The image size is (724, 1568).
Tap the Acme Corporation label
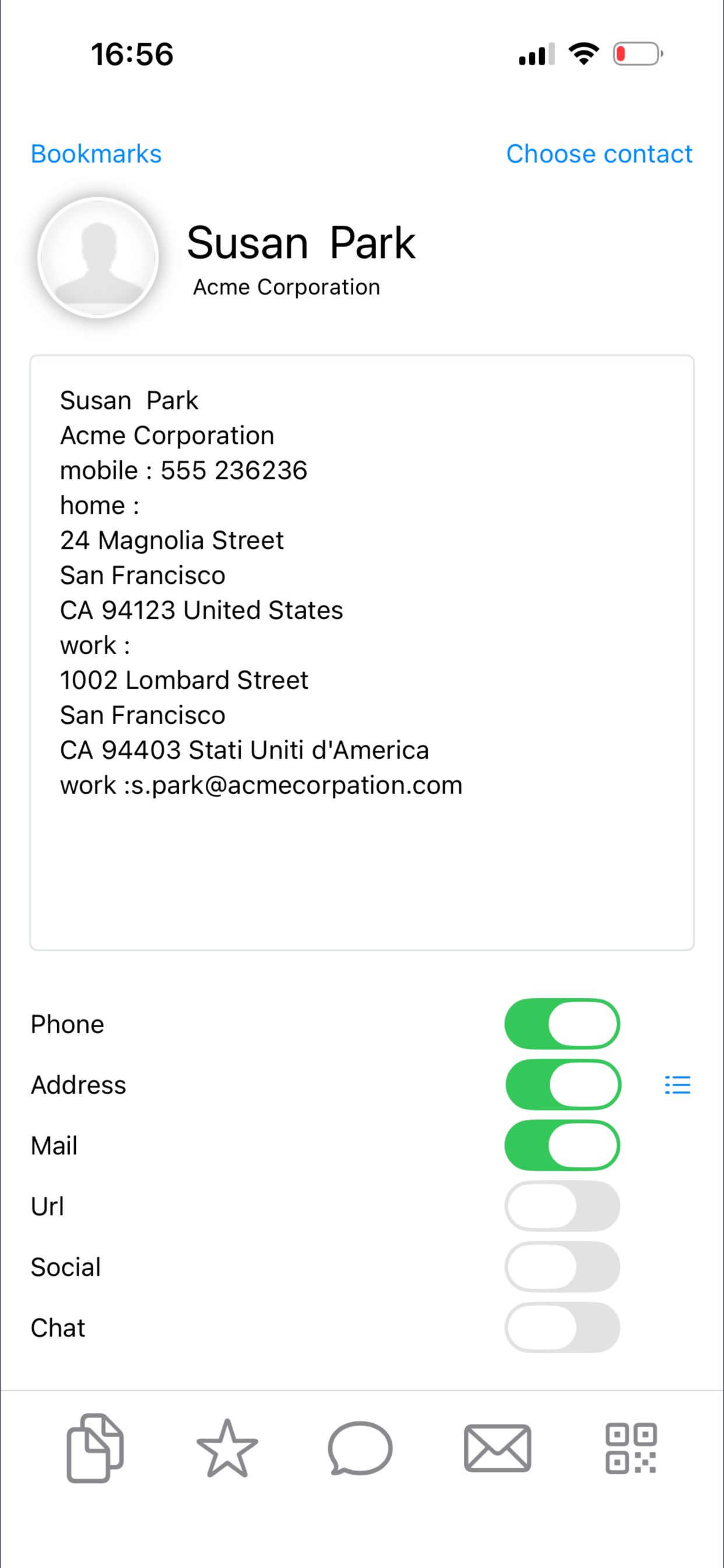point(287,286)
